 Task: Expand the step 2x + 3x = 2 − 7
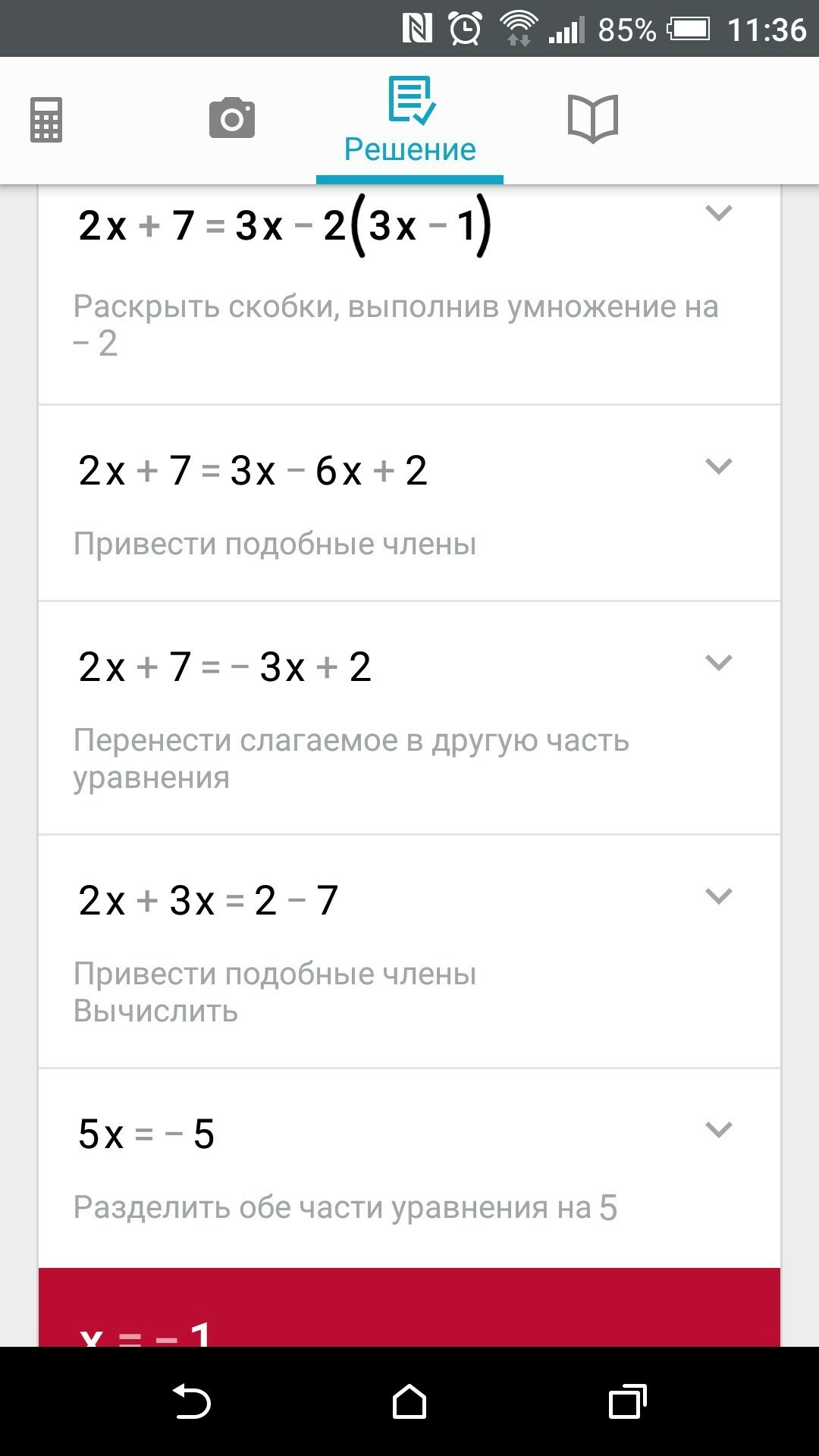(718, 896)
